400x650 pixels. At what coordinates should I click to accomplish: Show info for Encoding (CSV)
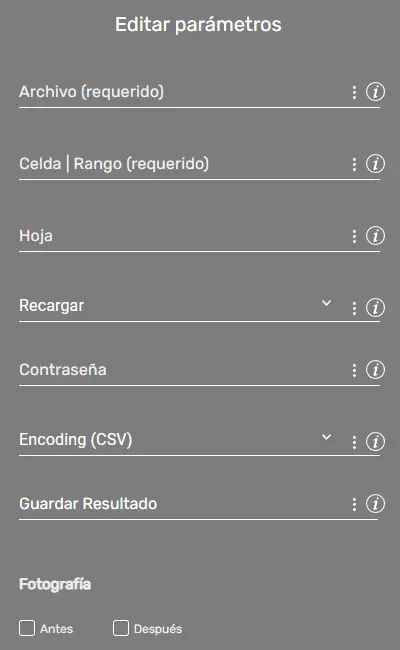(x=376, y=441)
